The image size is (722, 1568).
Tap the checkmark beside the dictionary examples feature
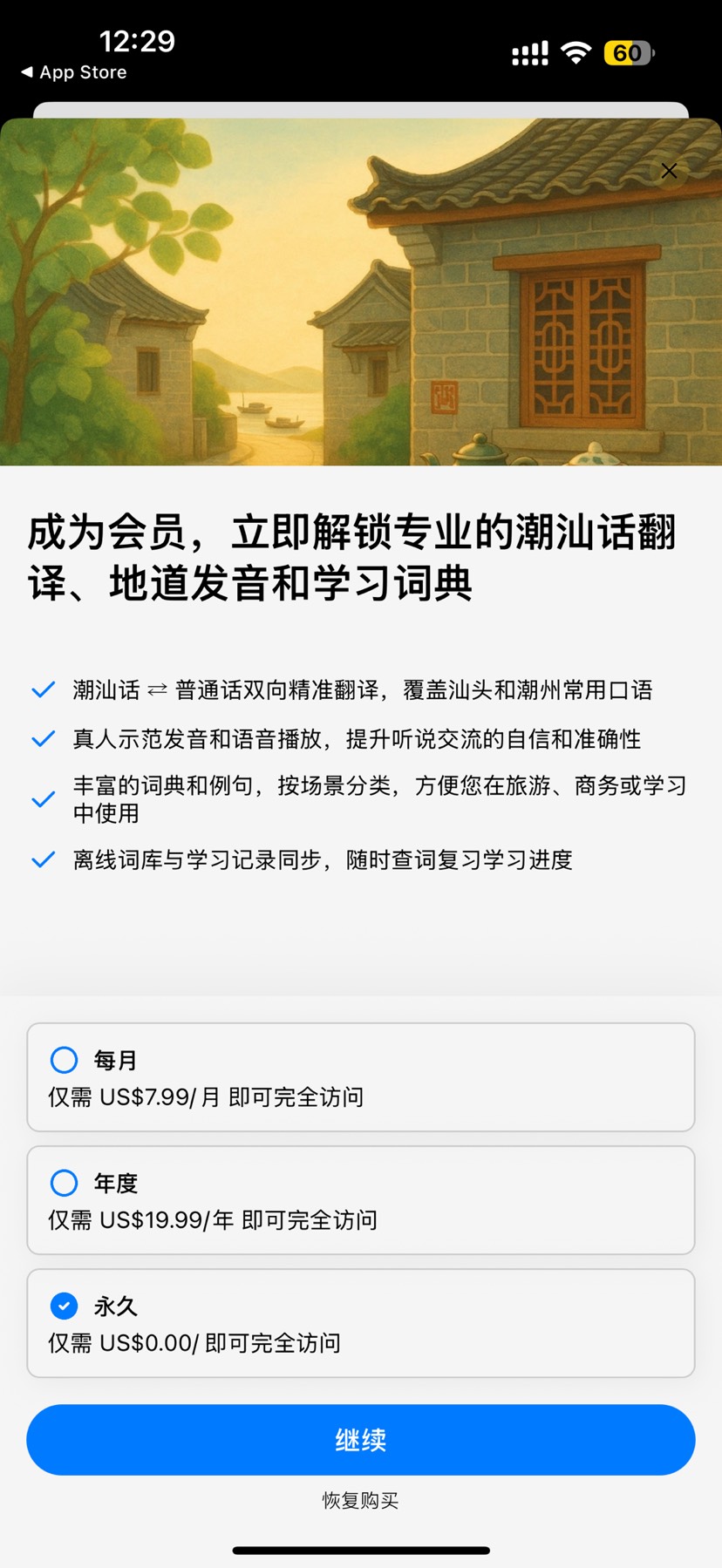coord(42,798)
